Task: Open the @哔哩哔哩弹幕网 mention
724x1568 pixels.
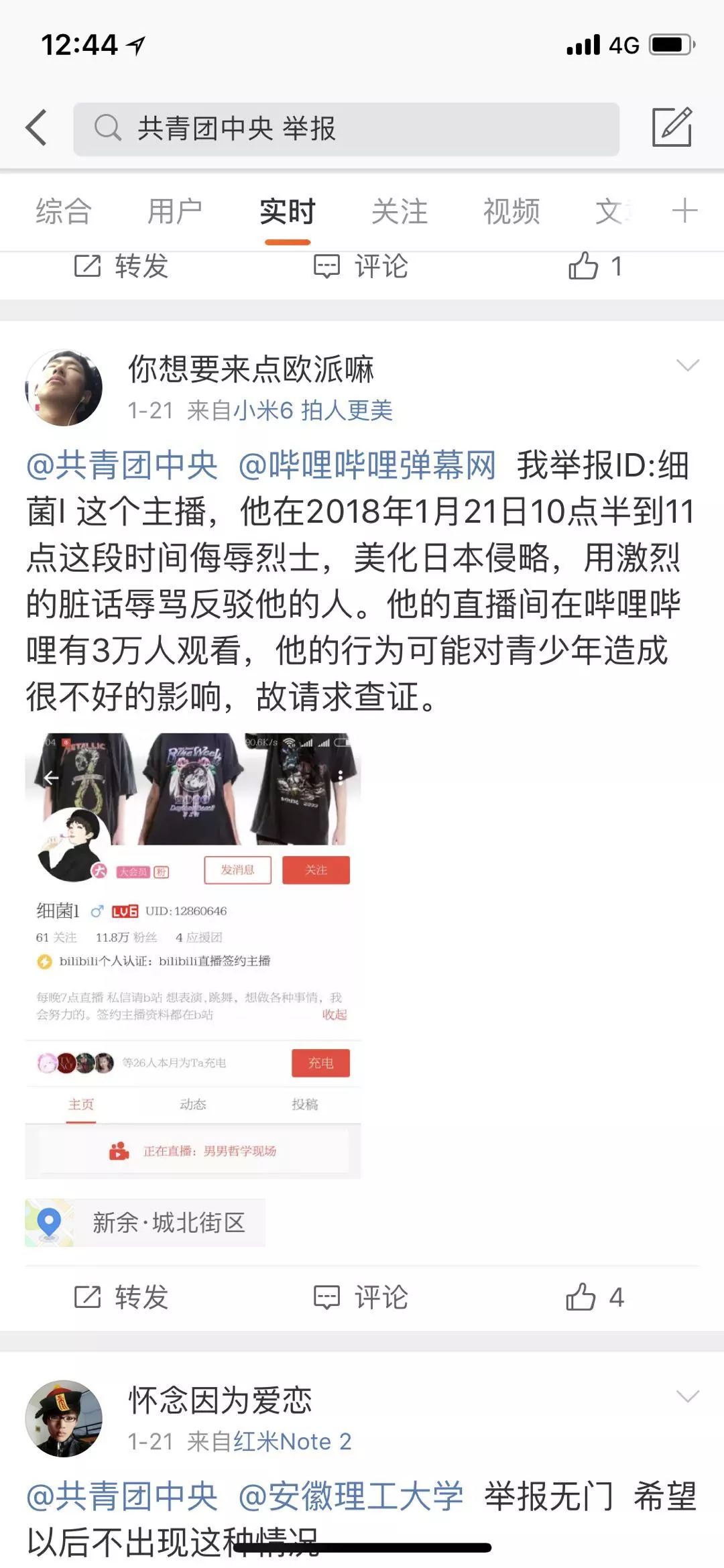Action: [x=367, y=465]
